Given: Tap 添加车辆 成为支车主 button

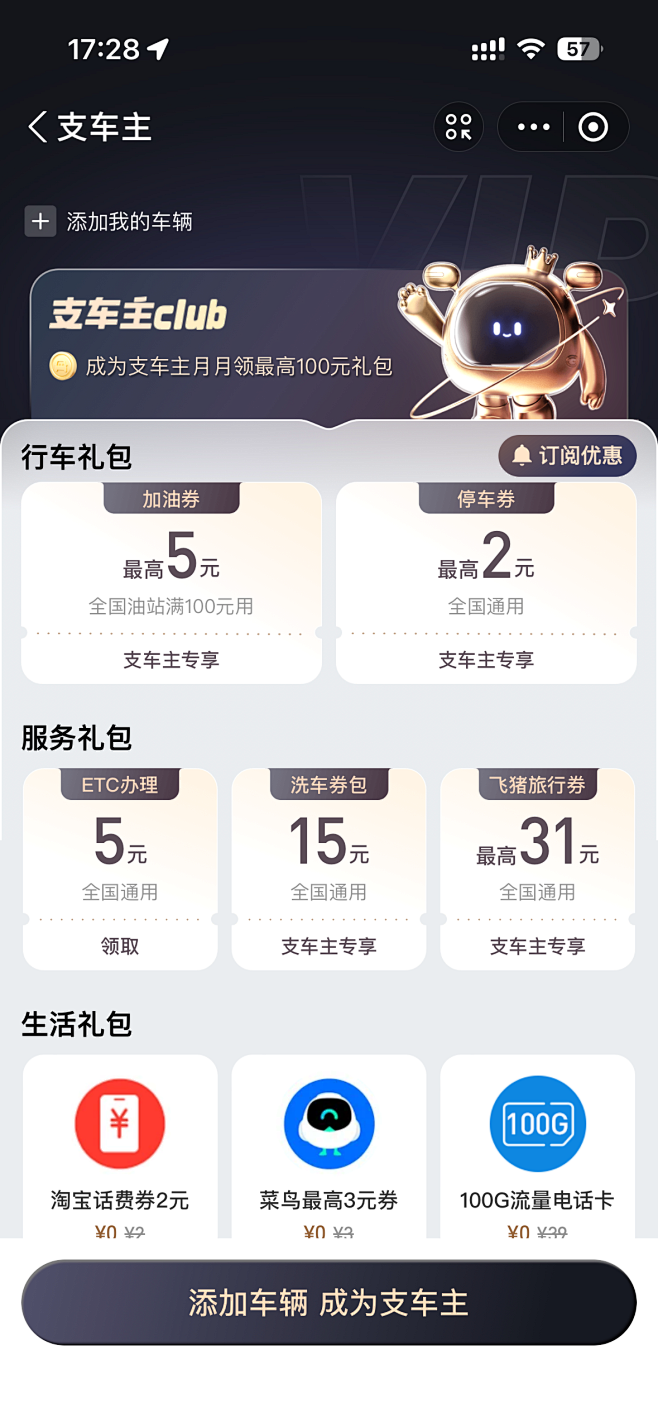Looking at the screenshot, I should [x=328, y=1303].
